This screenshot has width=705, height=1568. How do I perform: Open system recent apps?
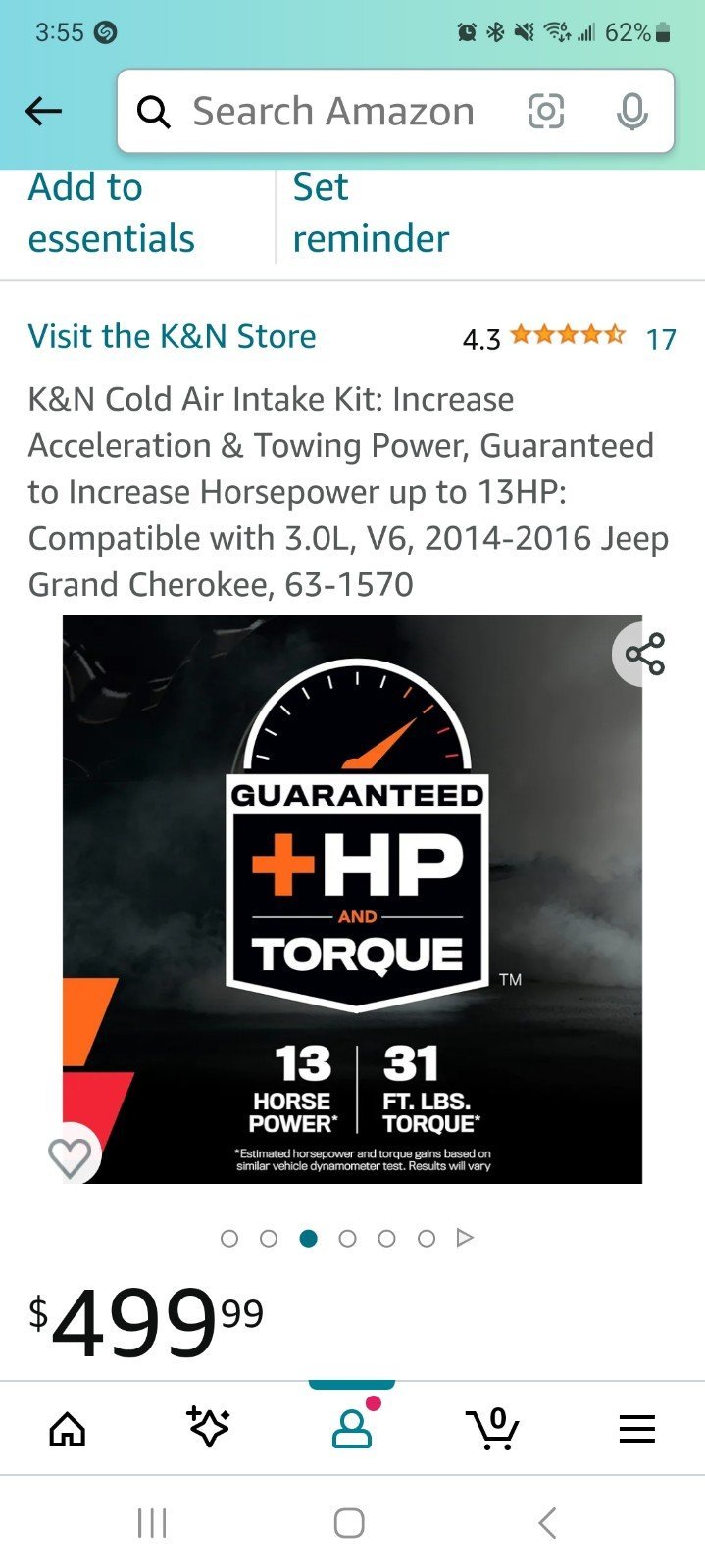point(152,1523)
